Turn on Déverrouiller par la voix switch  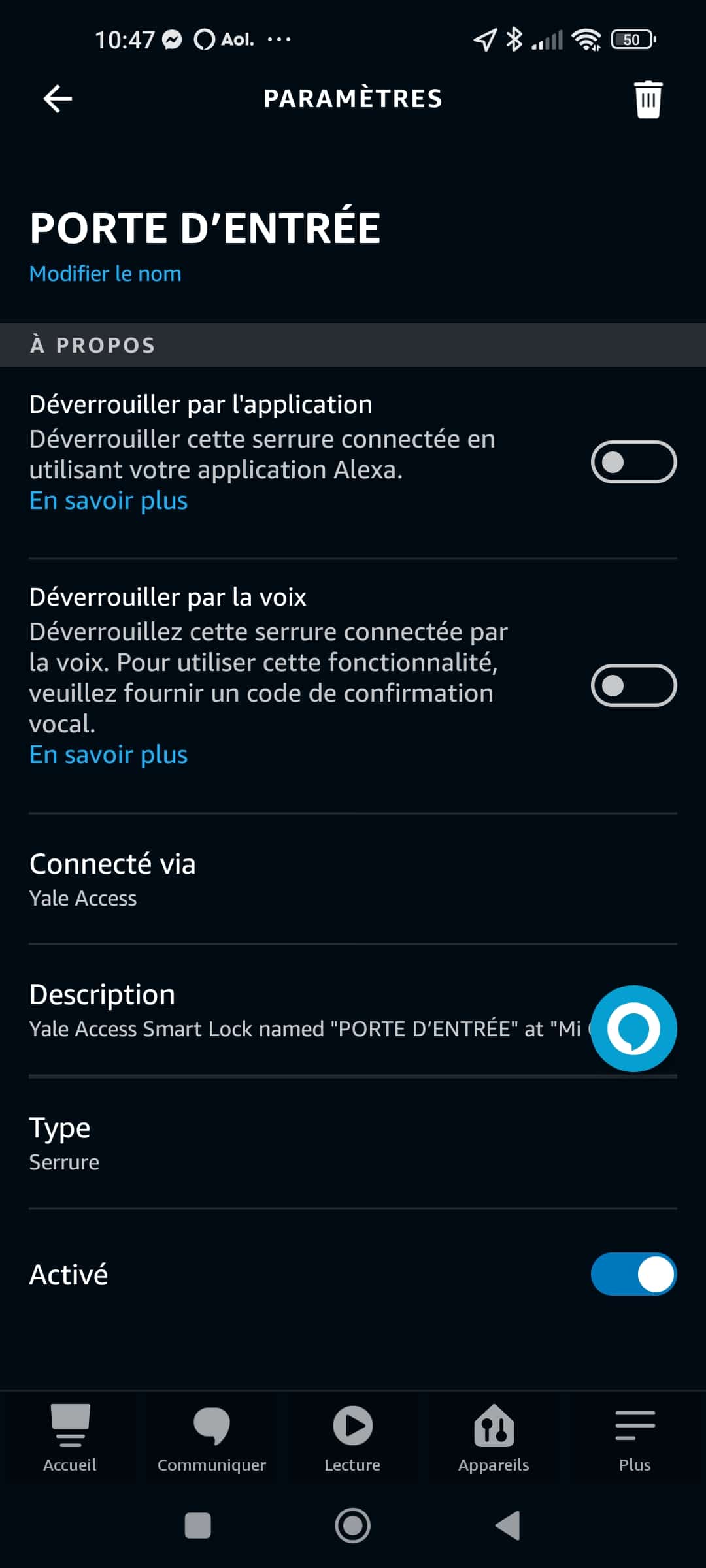pos(633,685)
